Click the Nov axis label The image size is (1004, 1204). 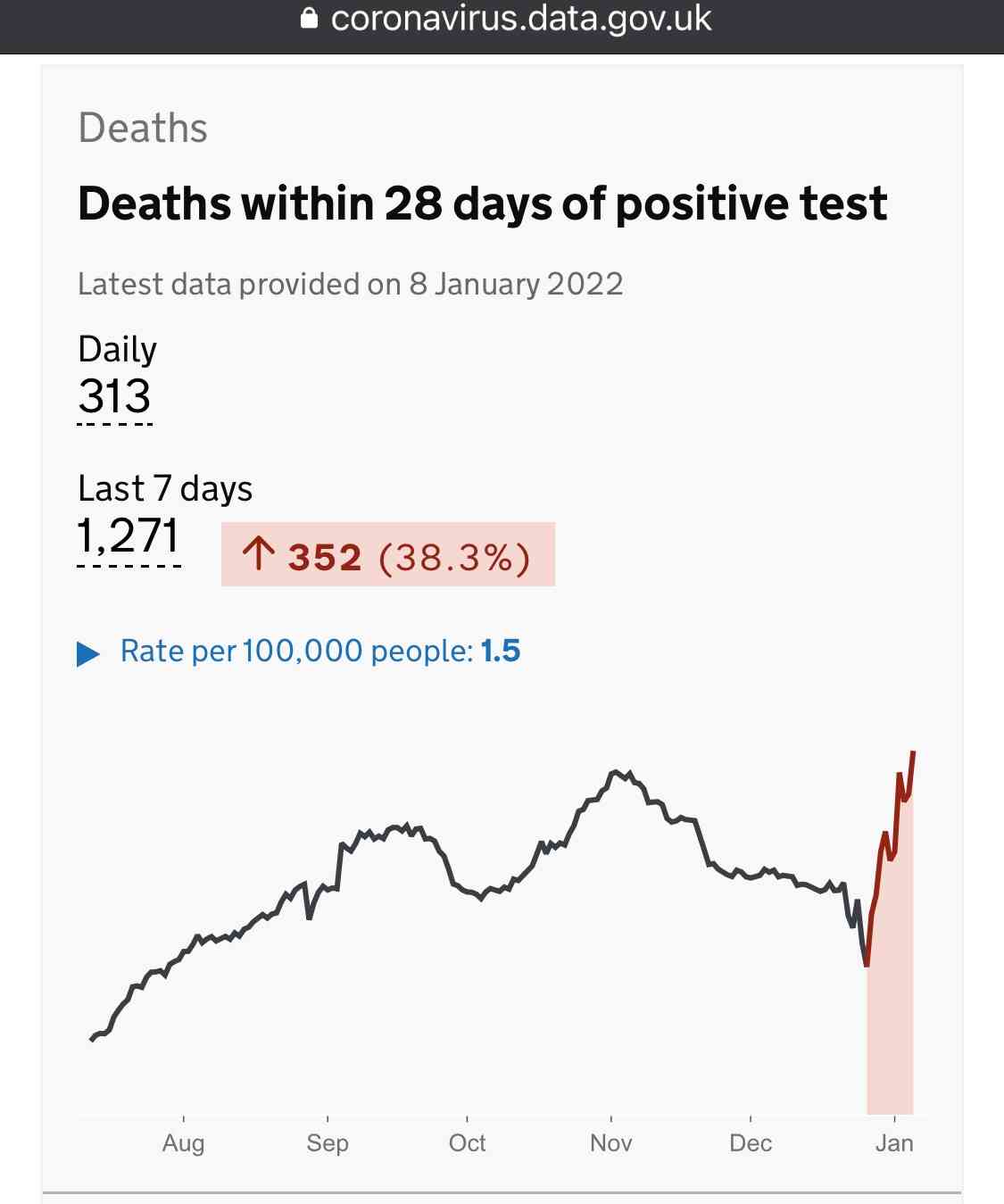pos(611,1143)
